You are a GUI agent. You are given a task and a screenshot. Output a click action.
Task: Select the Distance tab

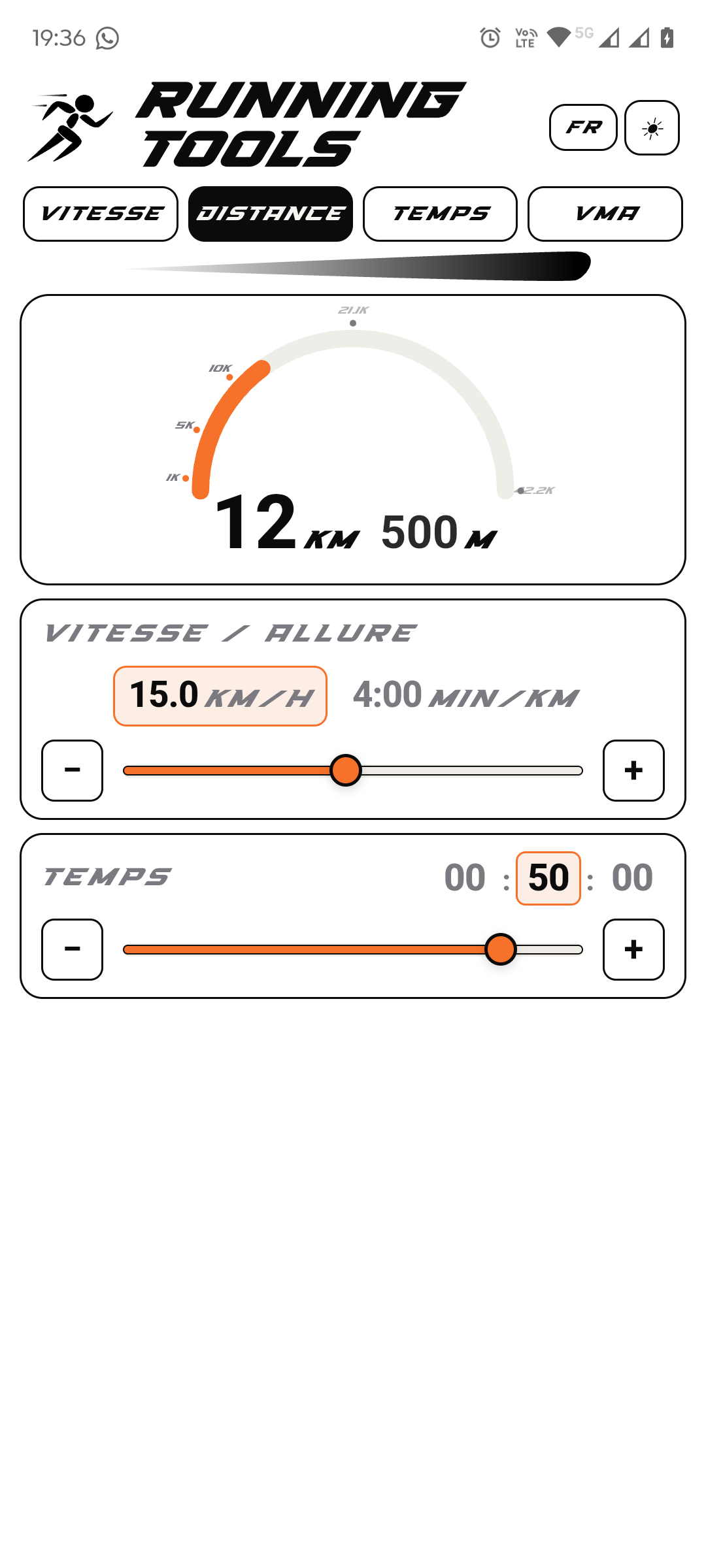(x=270, y=214)
